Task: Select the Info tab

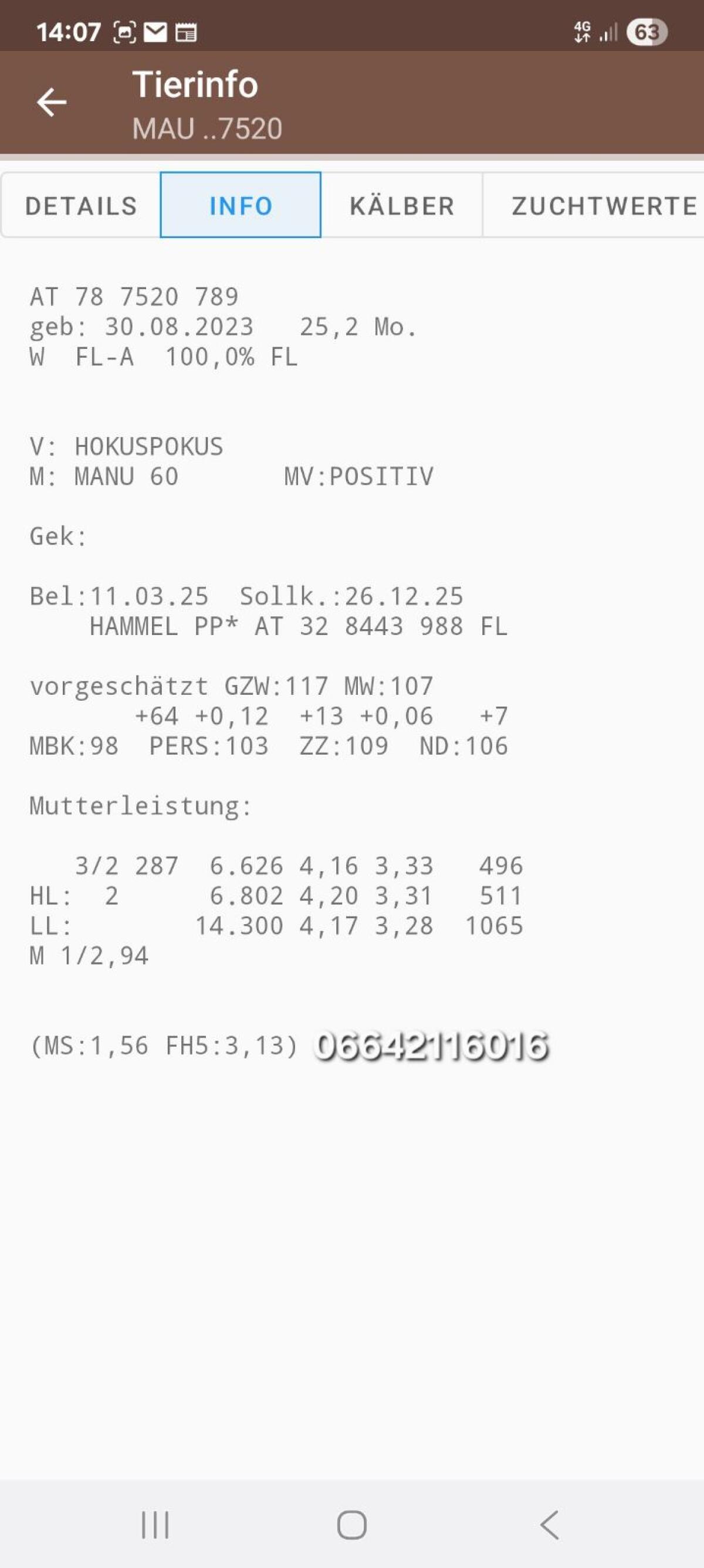Action: point(241,206)
